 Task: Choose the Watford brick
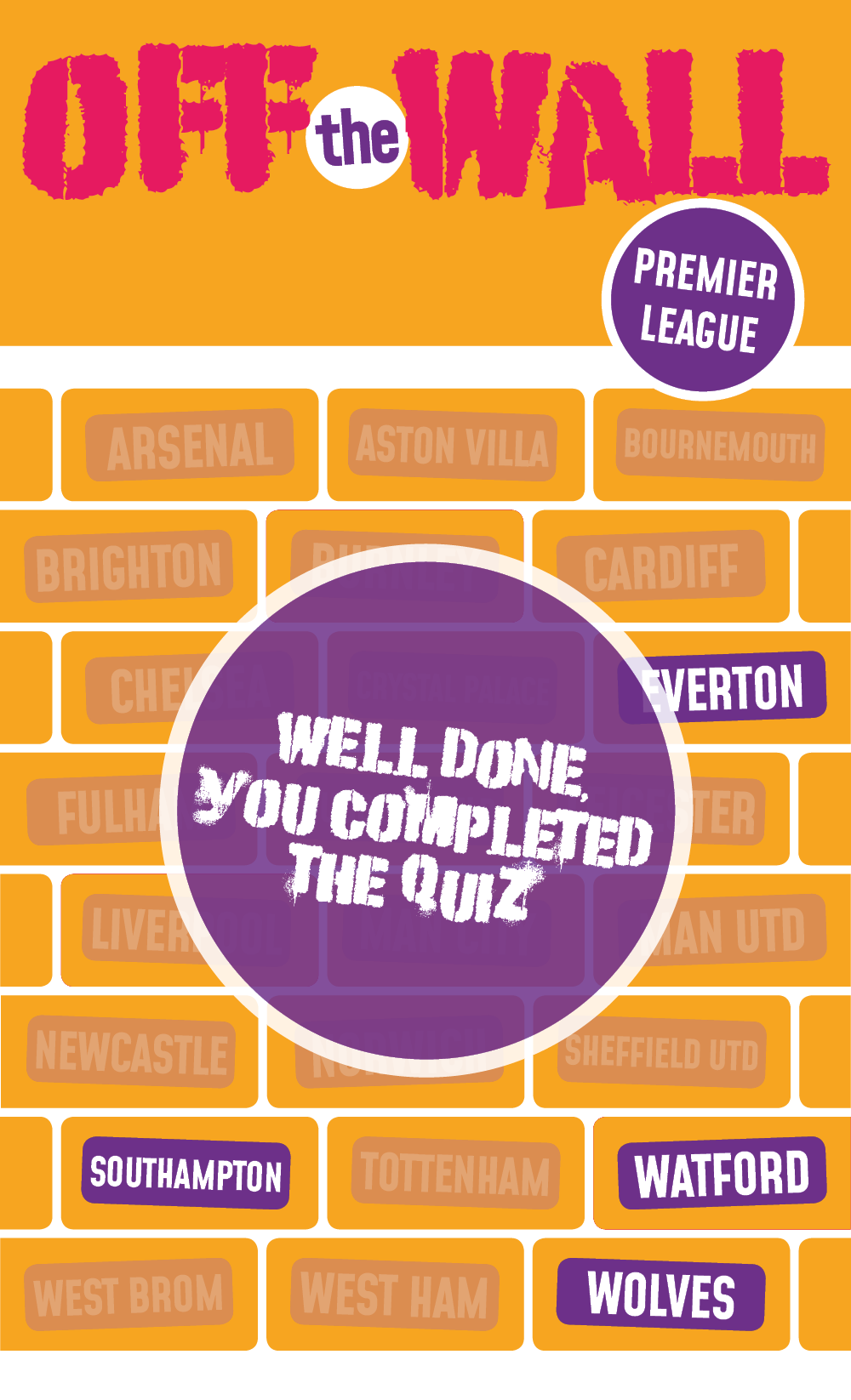coord(722,1174)
